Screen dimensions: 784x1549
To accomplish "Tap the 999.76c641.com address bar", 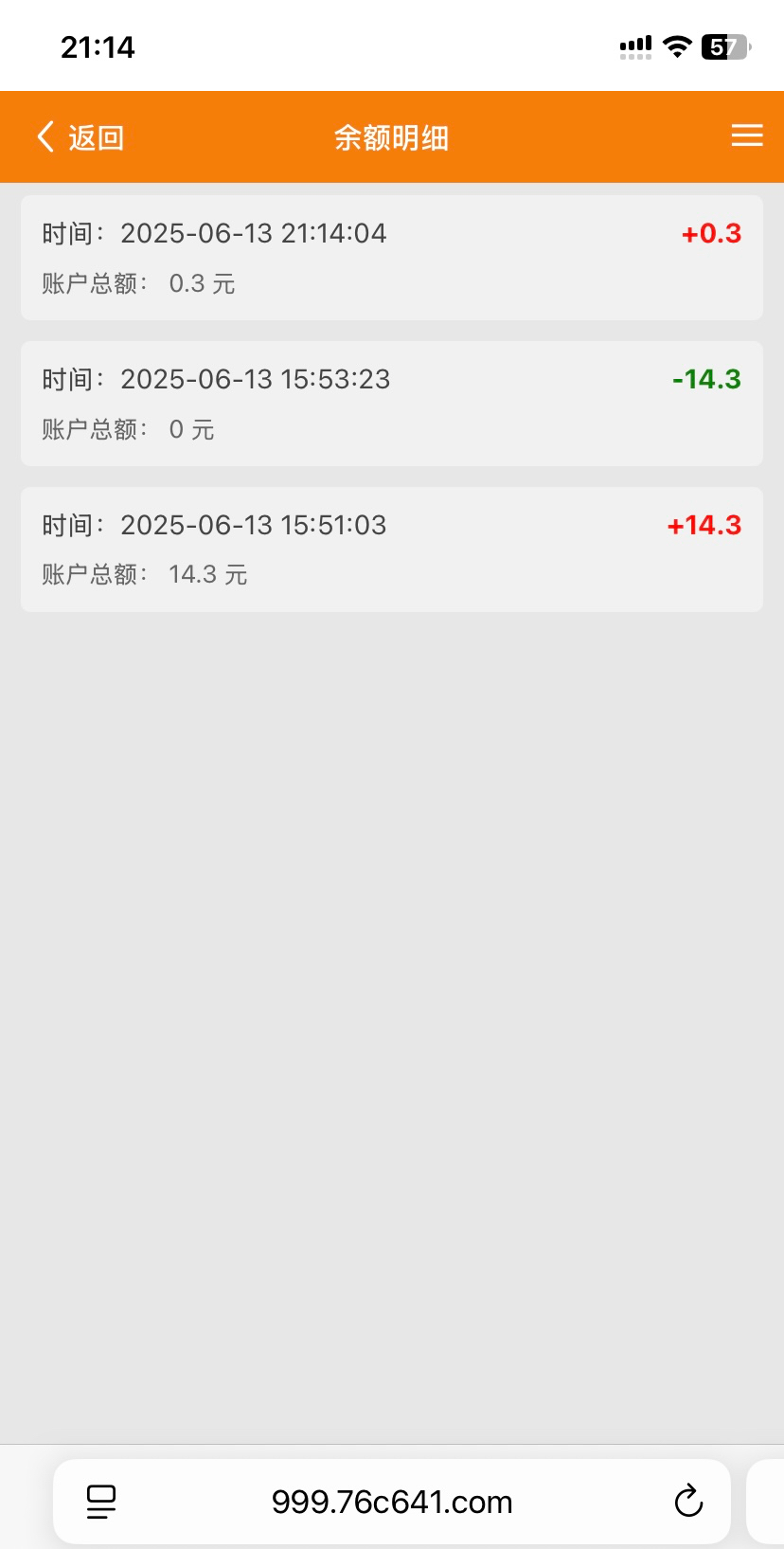I will tap(392, 1502).
